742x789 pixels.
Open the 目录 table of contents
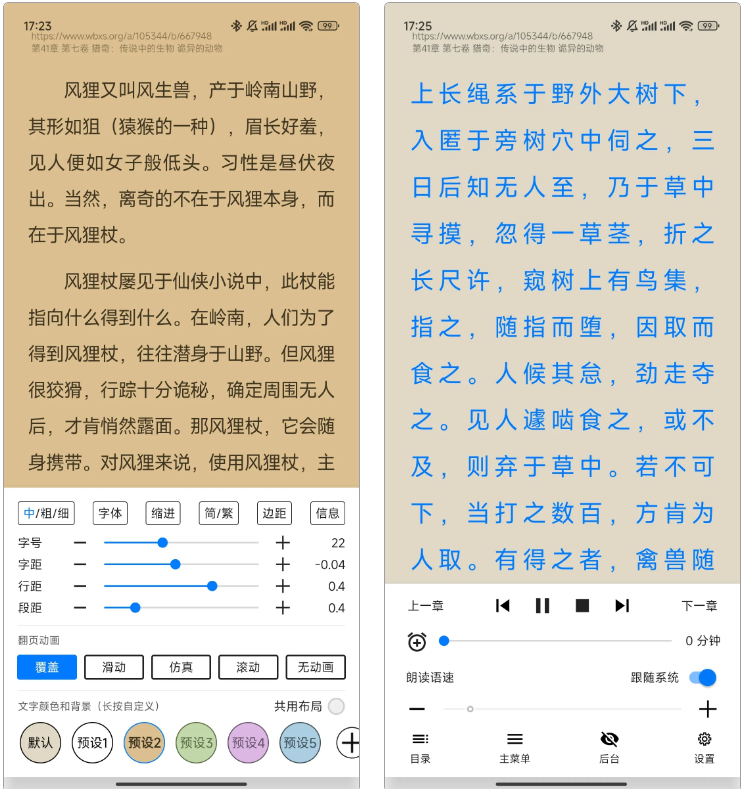tap(420, 746)
